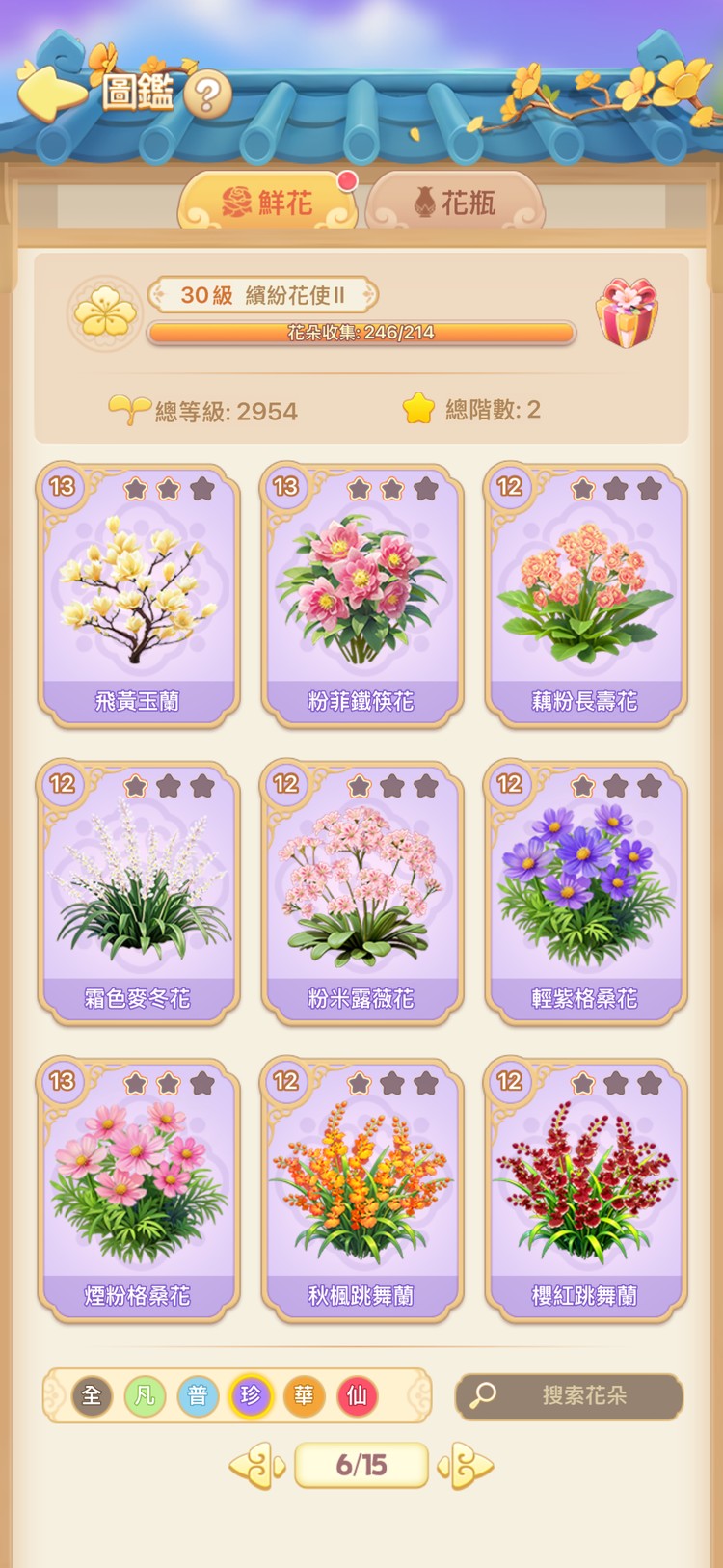Open the 輕紫格桑花 flower card
Image resolution: width=723 pixels, height=1568 pixels.
point(585,892)
